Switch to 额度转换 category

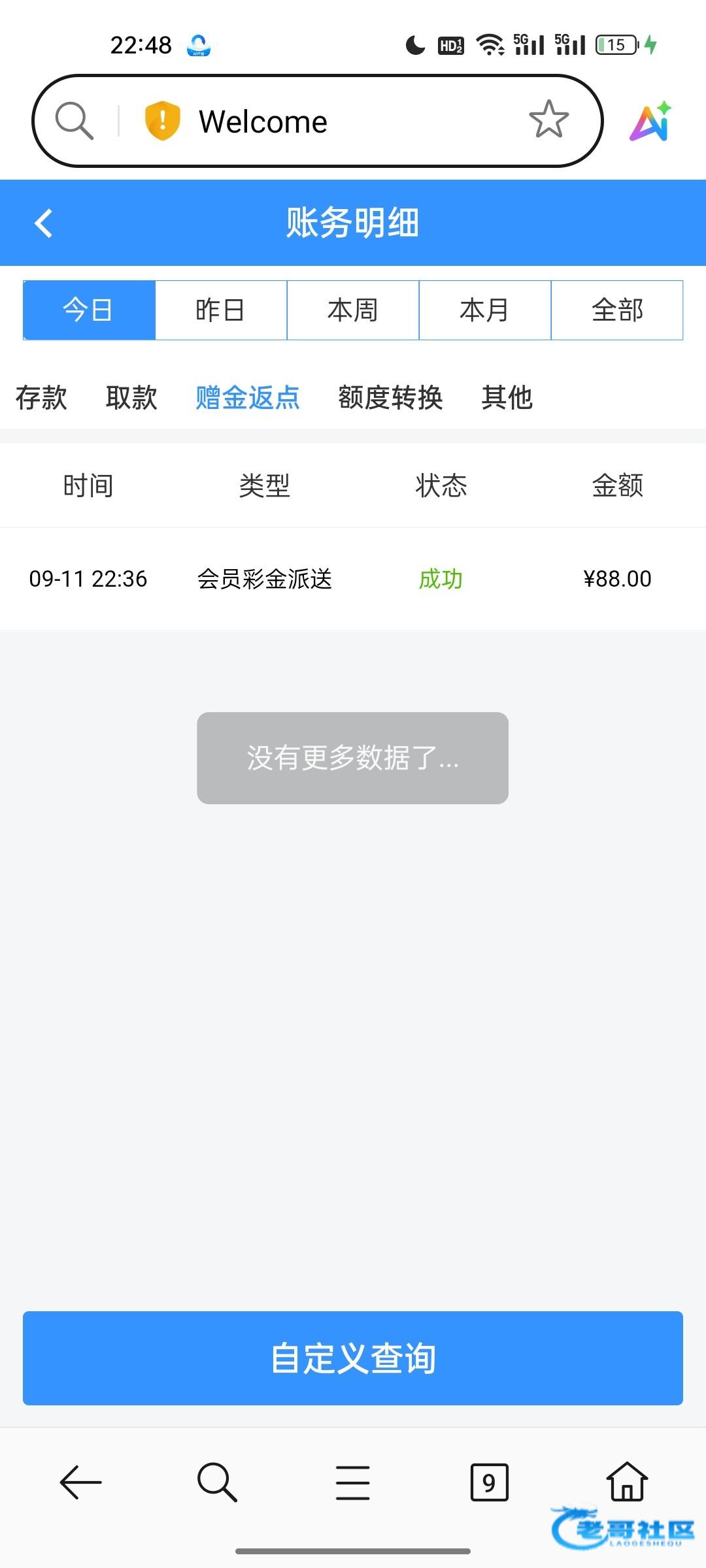coord(390,397)
